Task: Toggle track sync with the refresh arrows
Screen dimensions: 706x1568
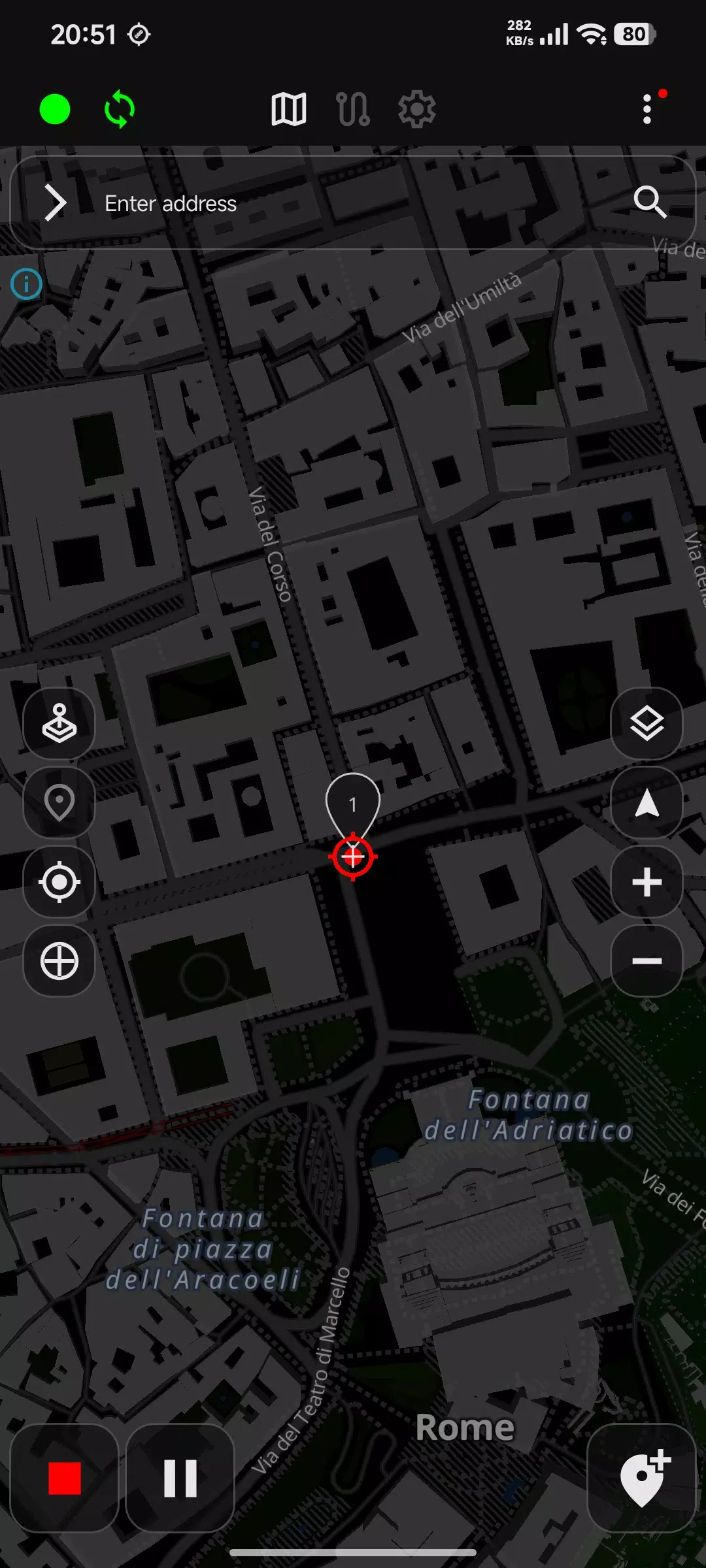Action: (118, 110)
